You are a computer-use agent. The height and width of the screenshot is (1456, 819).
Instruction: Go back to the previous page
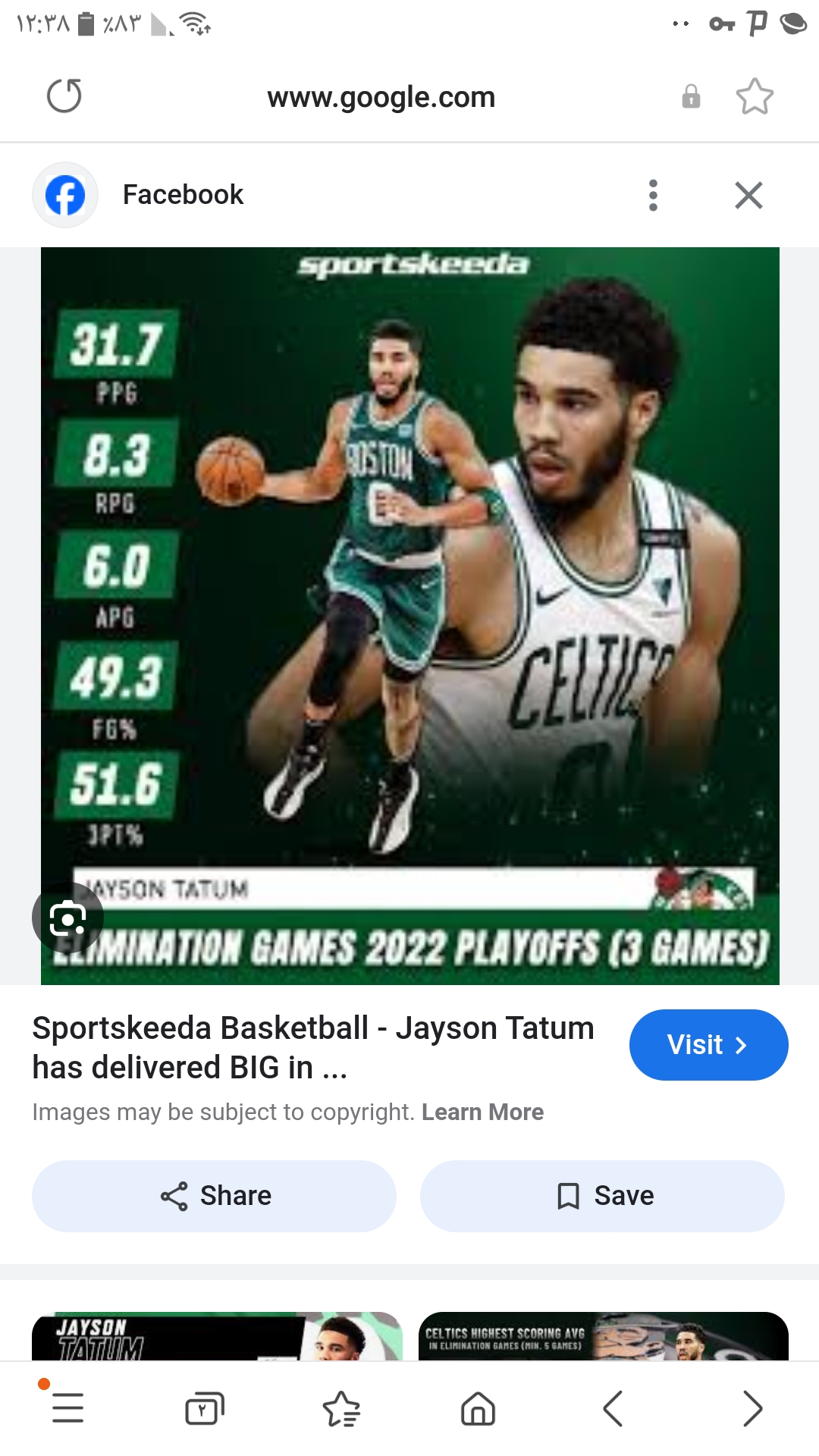pyautogui.click(x=613, y=1408)
